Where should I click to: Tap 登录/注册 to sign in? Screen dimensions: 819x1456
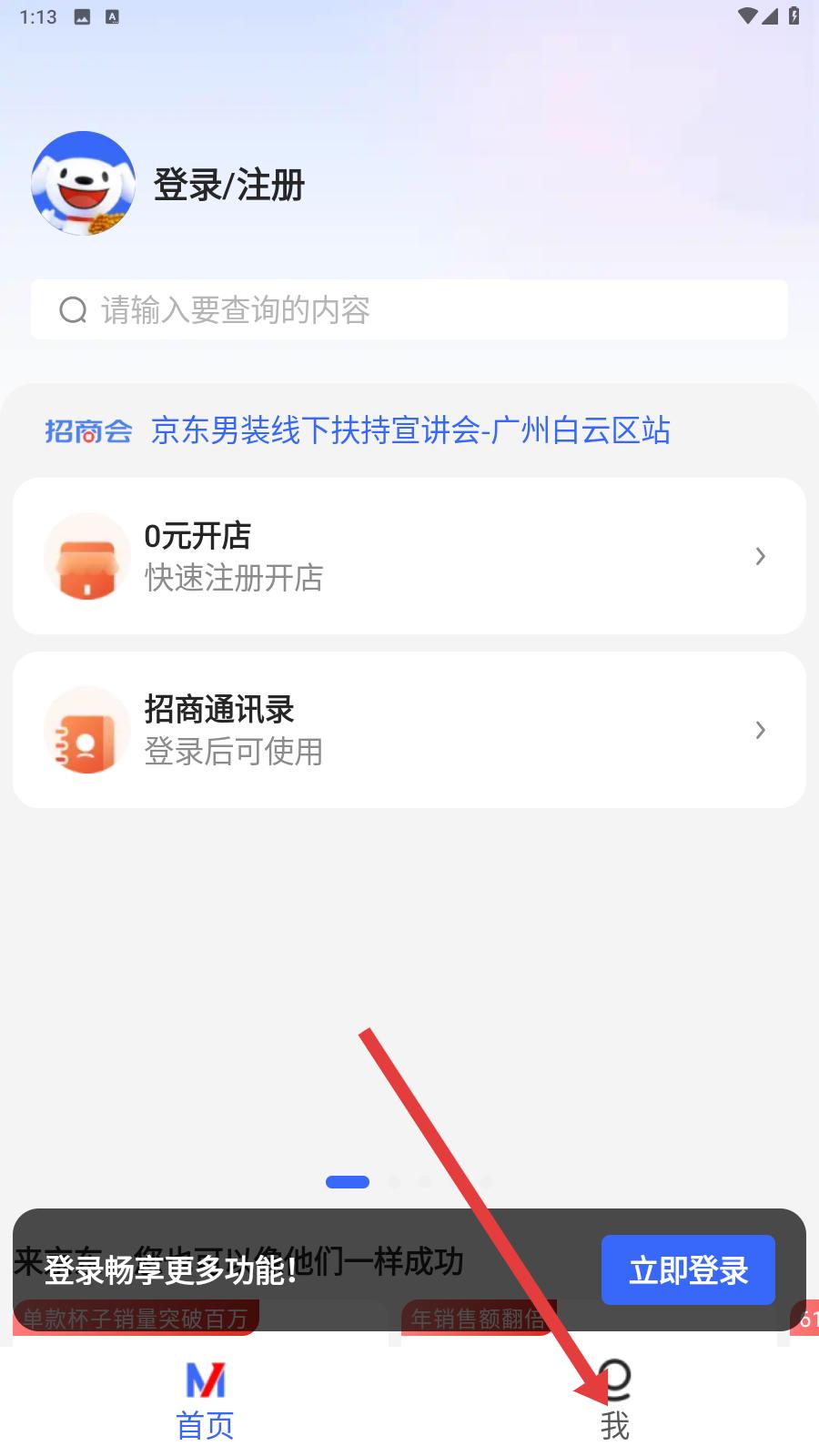point(228,185)
